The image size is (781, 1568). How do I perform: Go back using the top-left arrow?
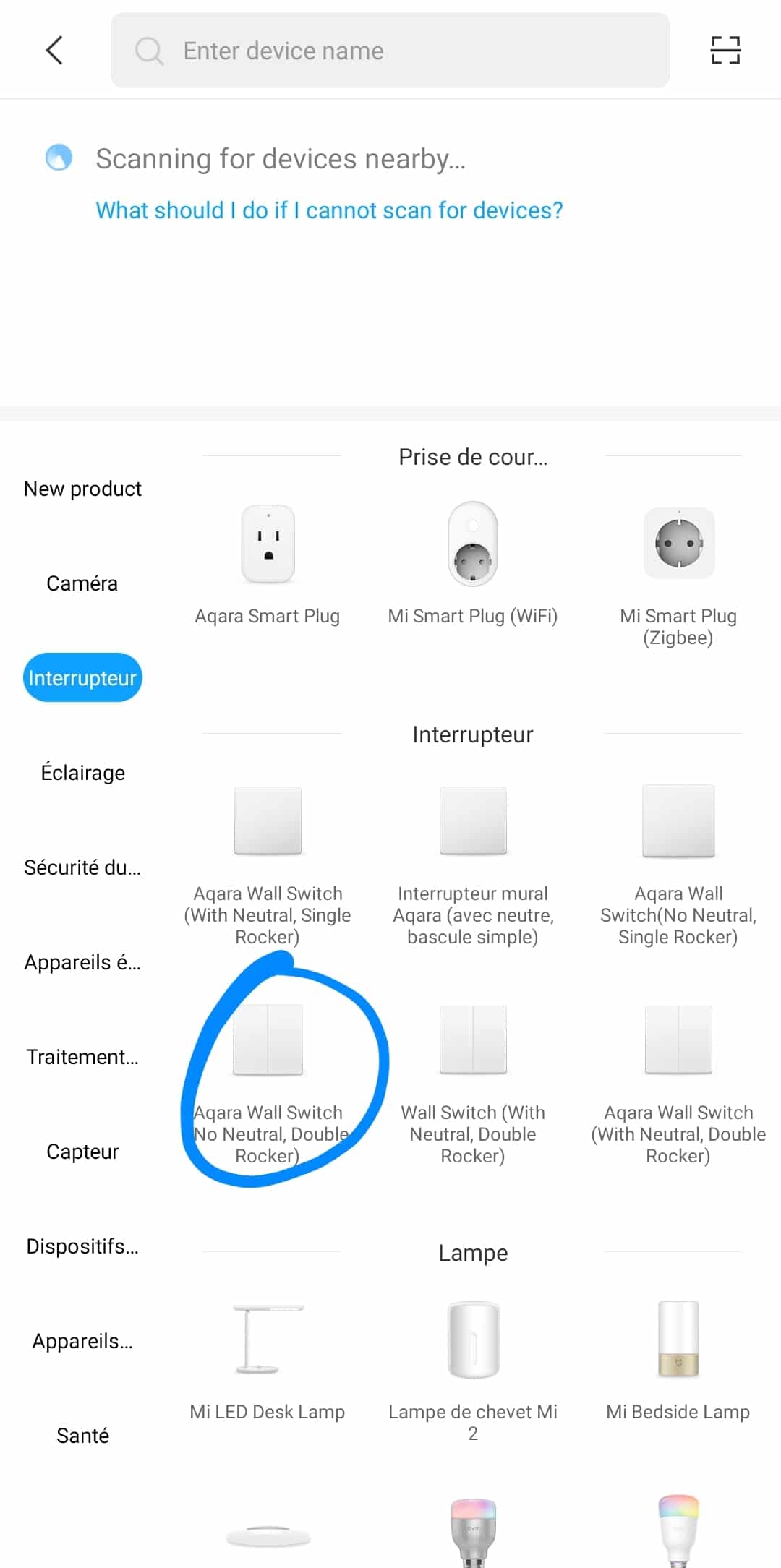(x=54, y=51)
